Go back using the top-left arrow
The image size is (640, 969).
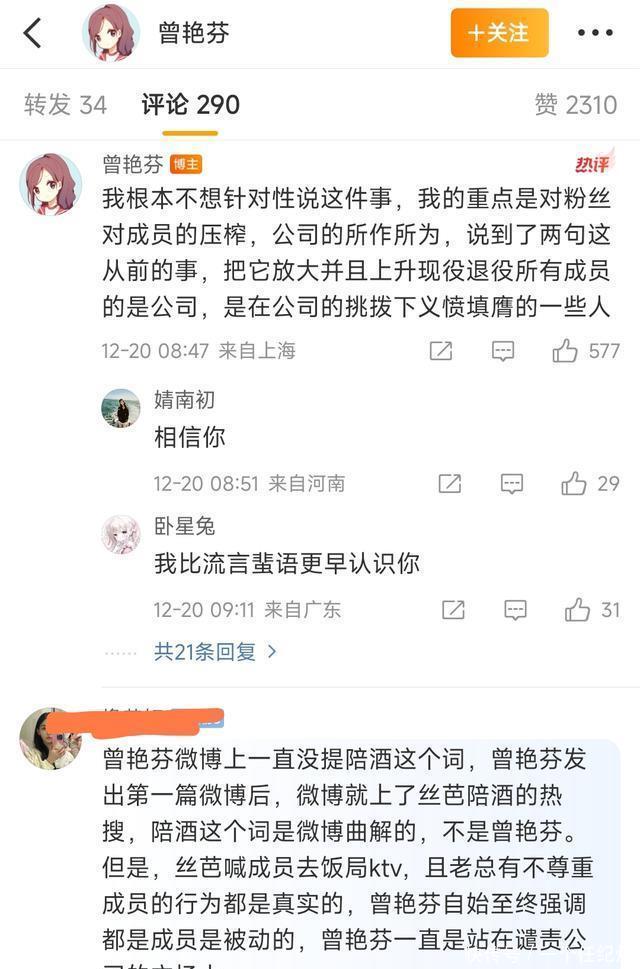(33, 33)
